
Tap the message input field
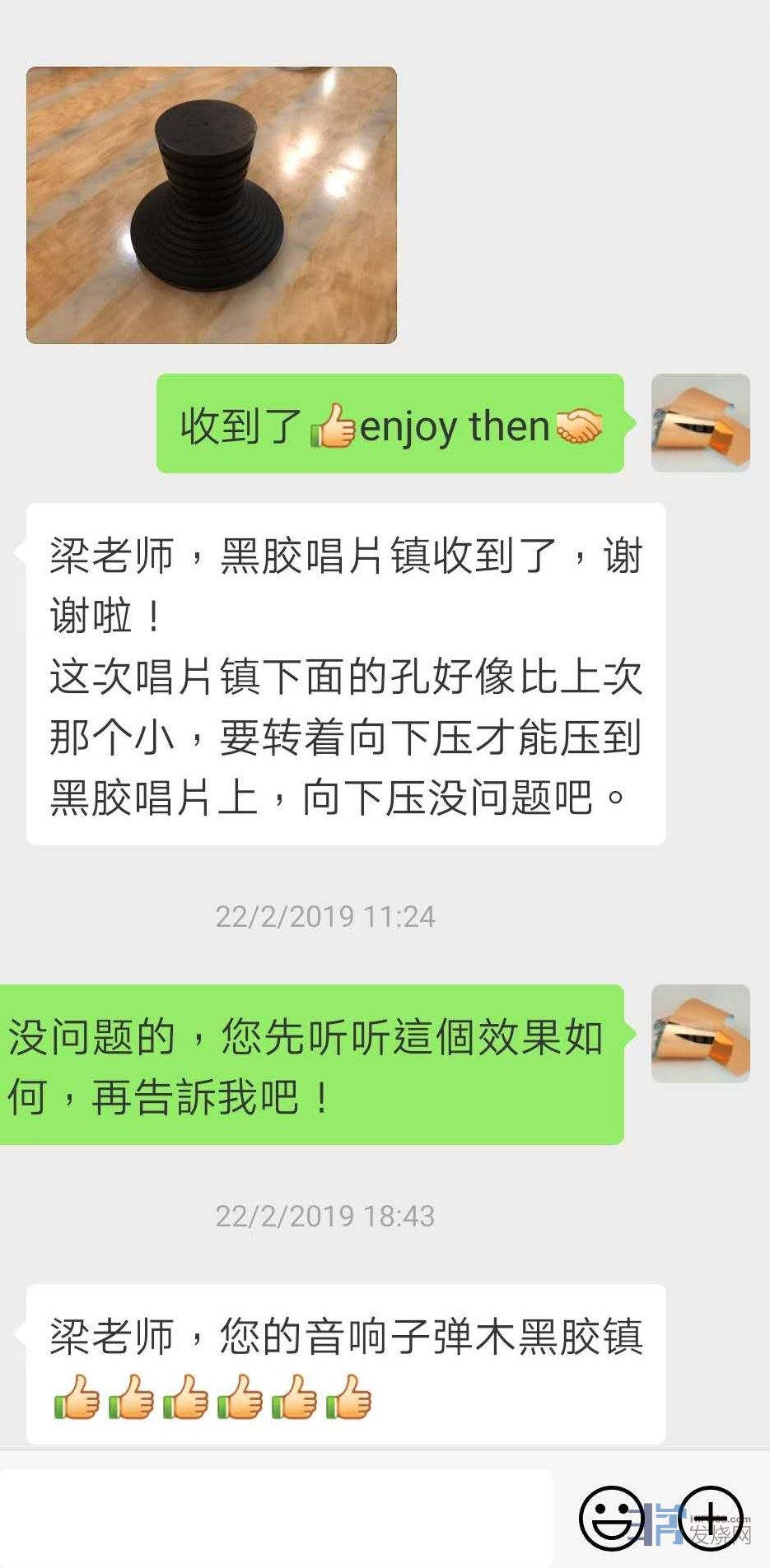click(276, 1516)
